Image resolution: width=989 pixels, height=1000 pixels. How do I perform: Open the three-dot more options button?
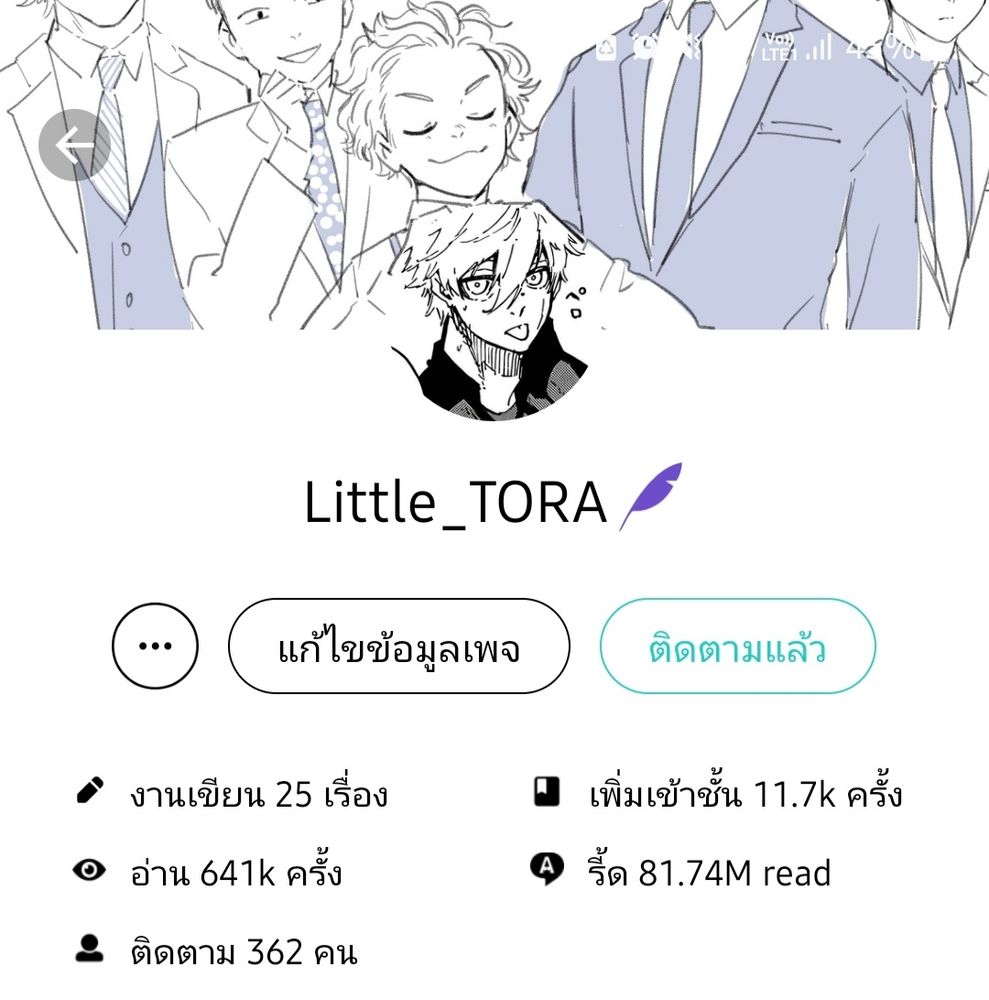155,646
